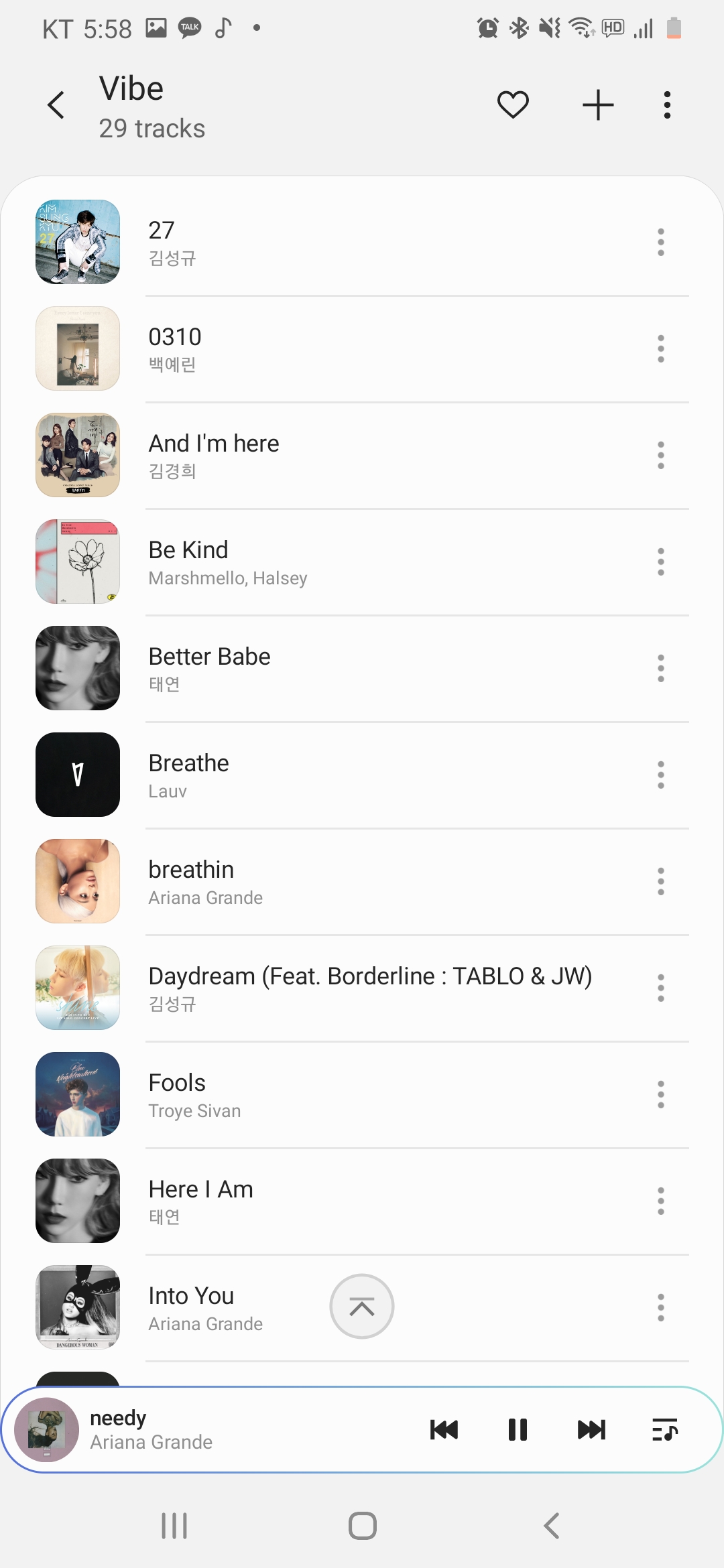Skip to the next track
This screenshot has width=724, height=1568.
(591, 1429)
